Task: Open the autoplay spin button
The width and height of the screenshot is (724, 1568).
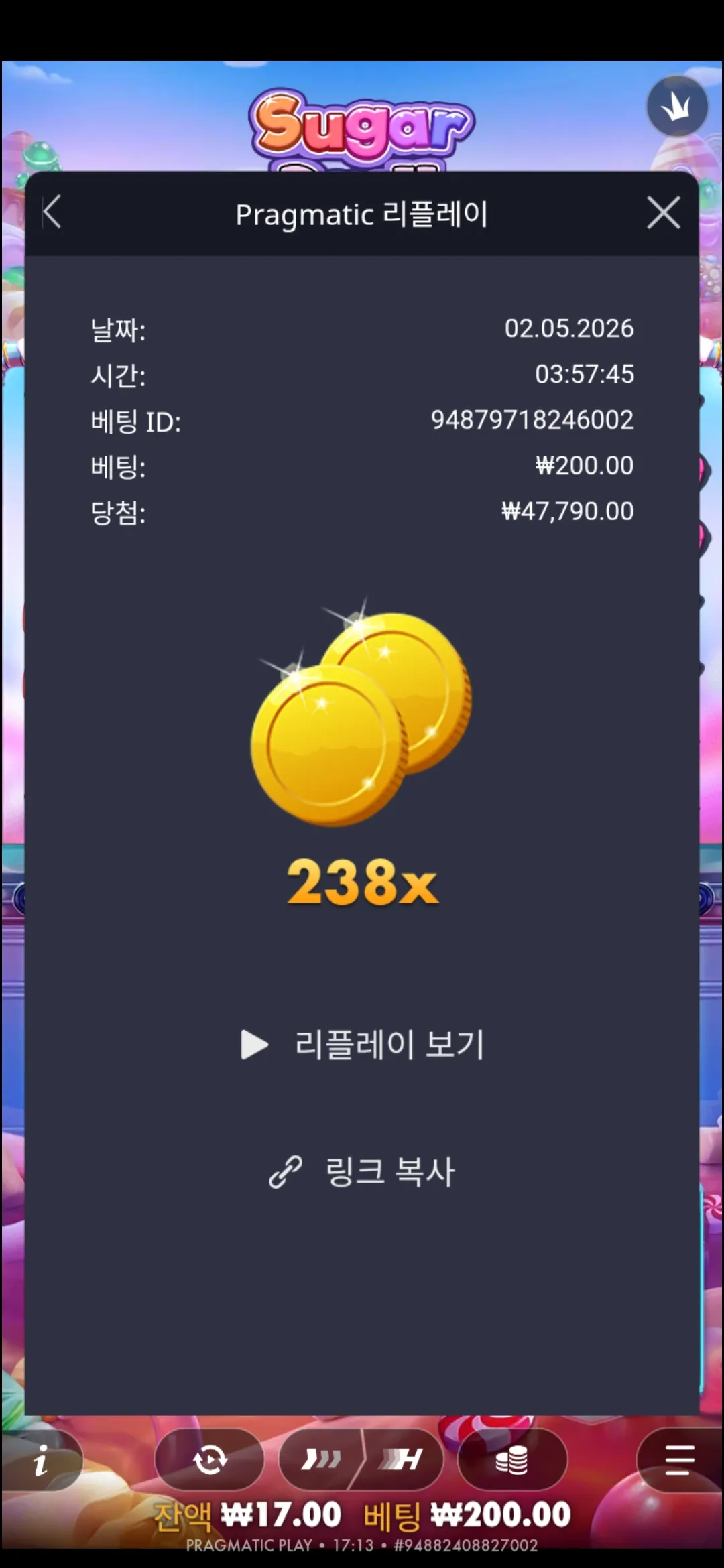Action: 210,1459
